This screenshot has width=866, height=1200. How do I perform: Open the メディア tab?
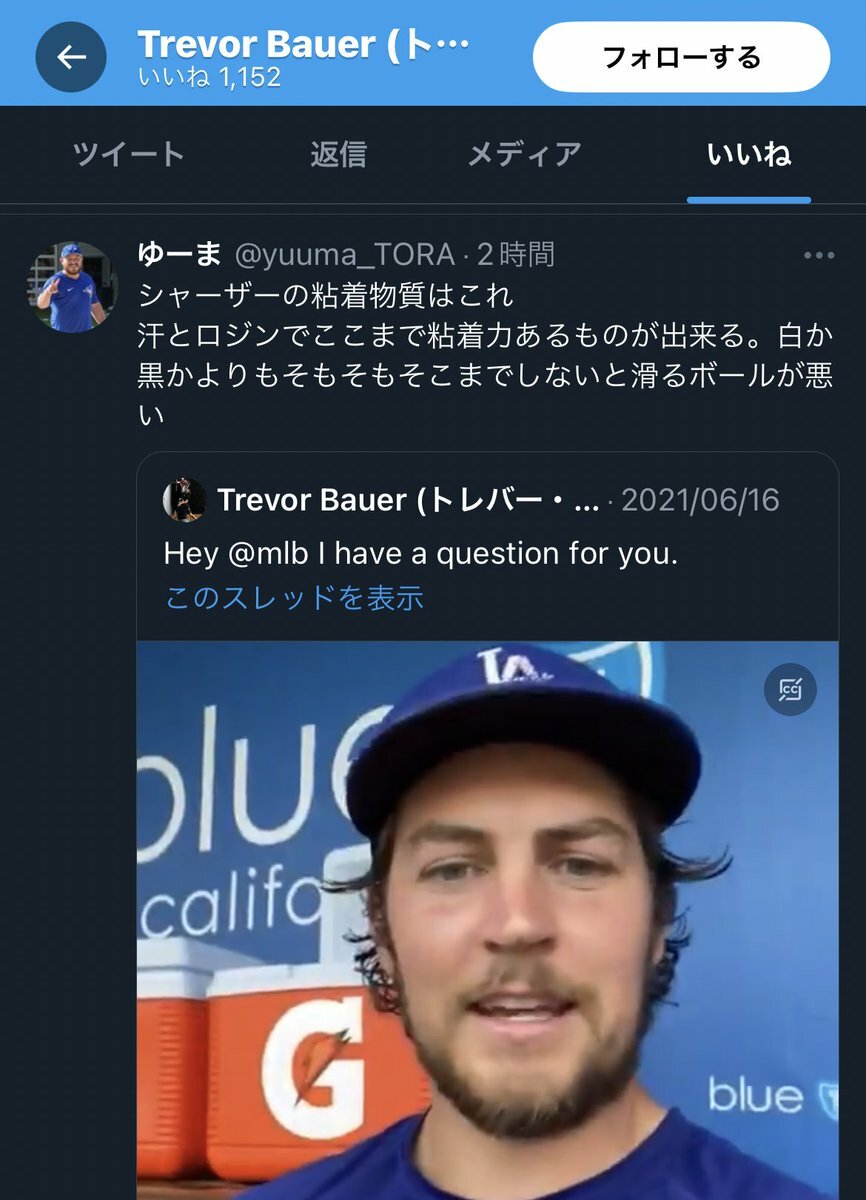[524, 155]
